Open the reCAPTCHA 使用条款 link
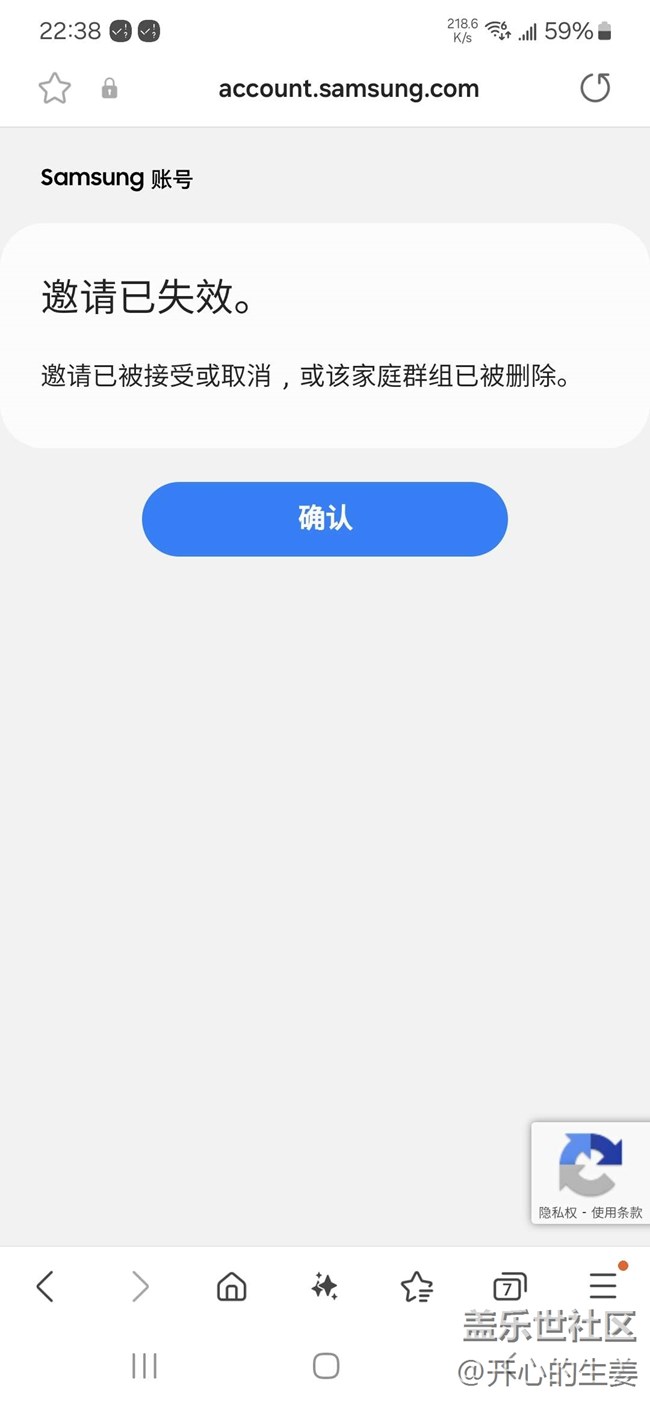This screenshot has width=650, height=1408. tap(617, 1212)
